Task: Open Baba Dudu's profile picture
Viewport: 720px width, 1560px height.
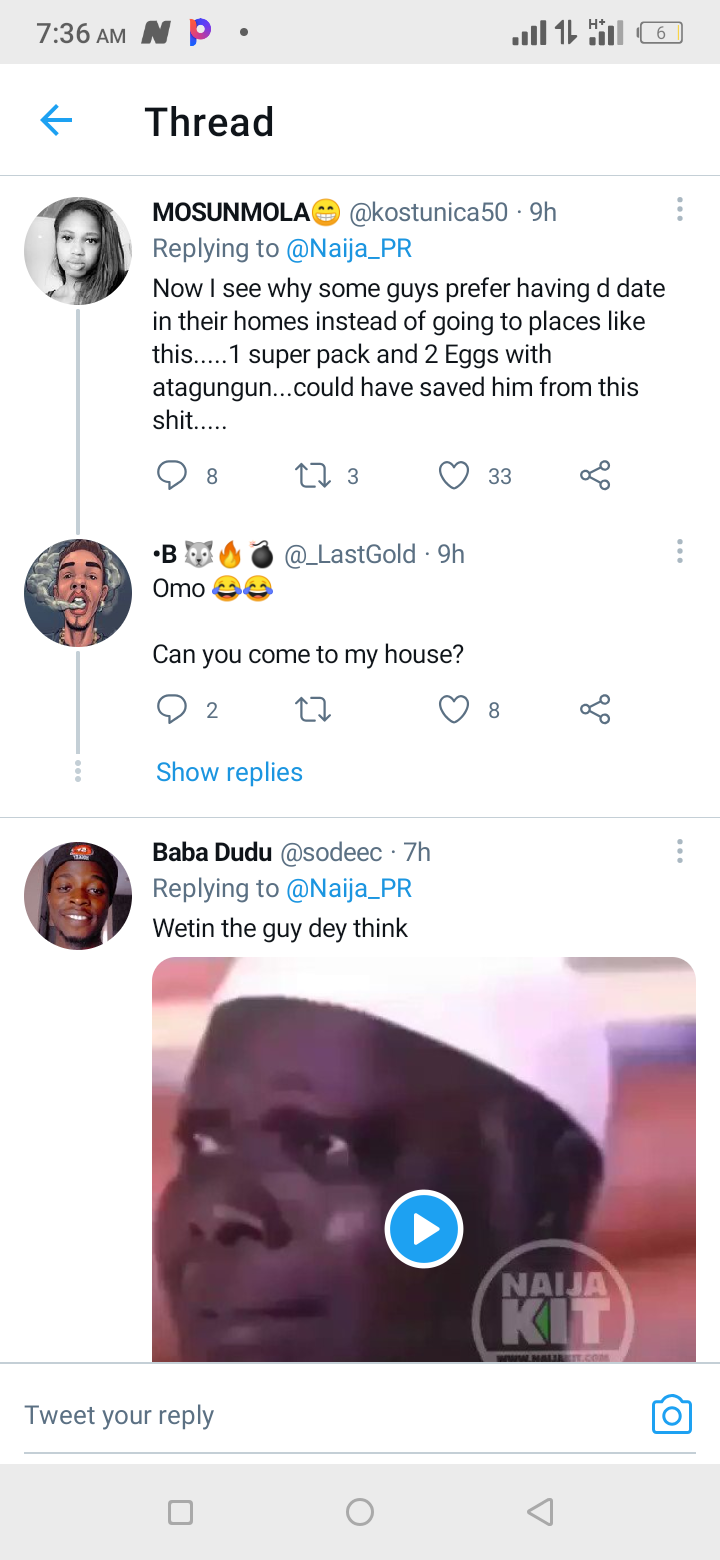Action: pos(78,896)
